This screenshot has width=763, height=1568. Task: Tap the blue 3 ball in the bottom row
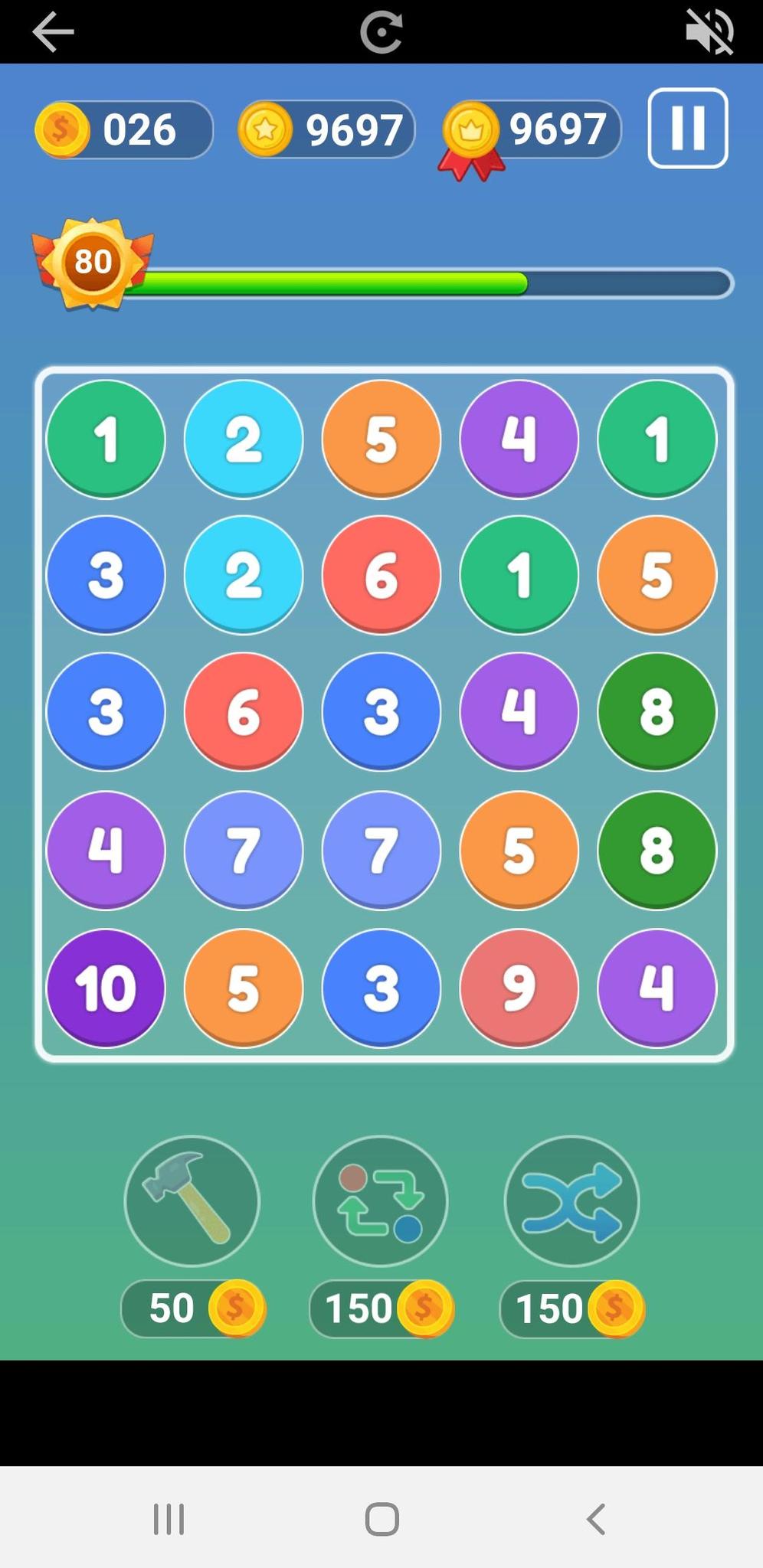tap(381, 988)
